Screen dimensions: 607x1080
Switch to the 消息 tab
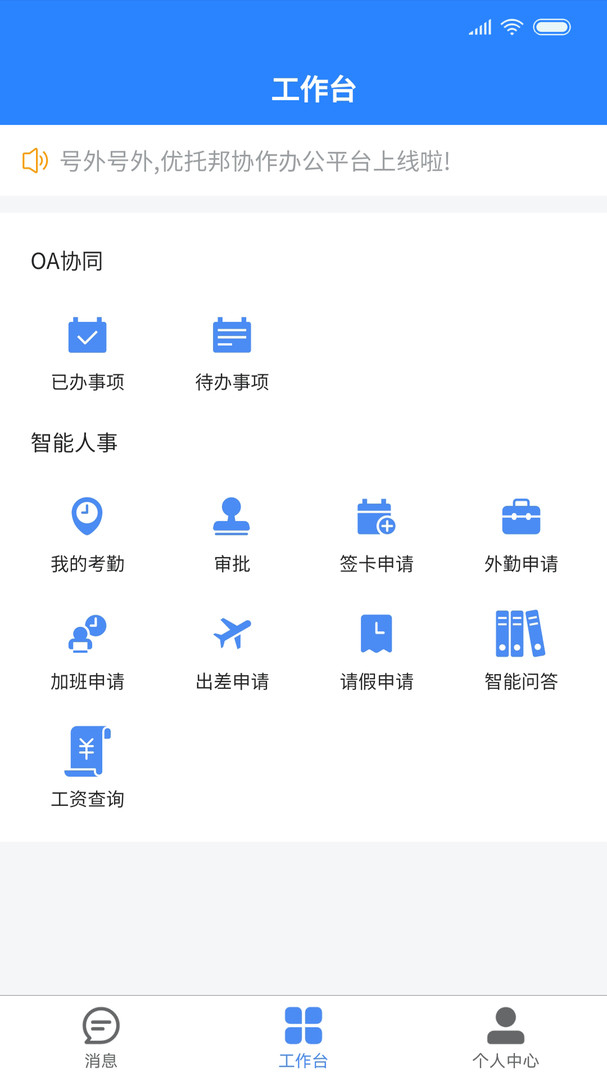pyautogui.click(x=101, y=1038)
